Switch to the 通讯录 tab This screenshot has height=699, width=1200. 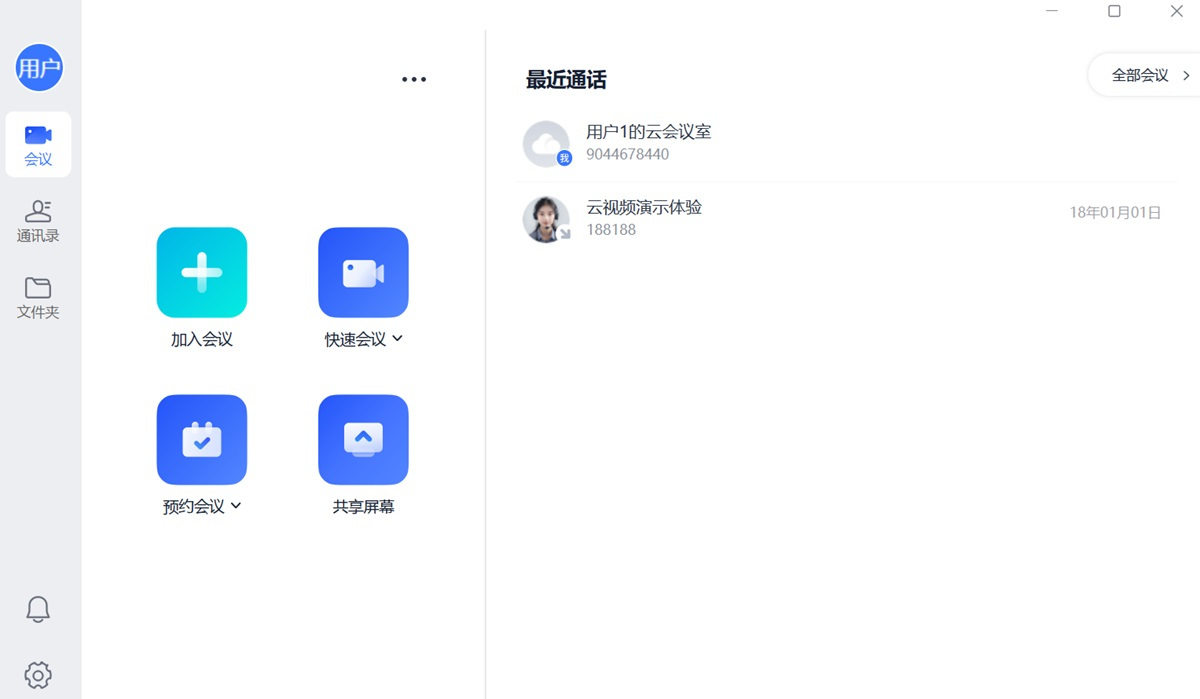pos(38,221)
